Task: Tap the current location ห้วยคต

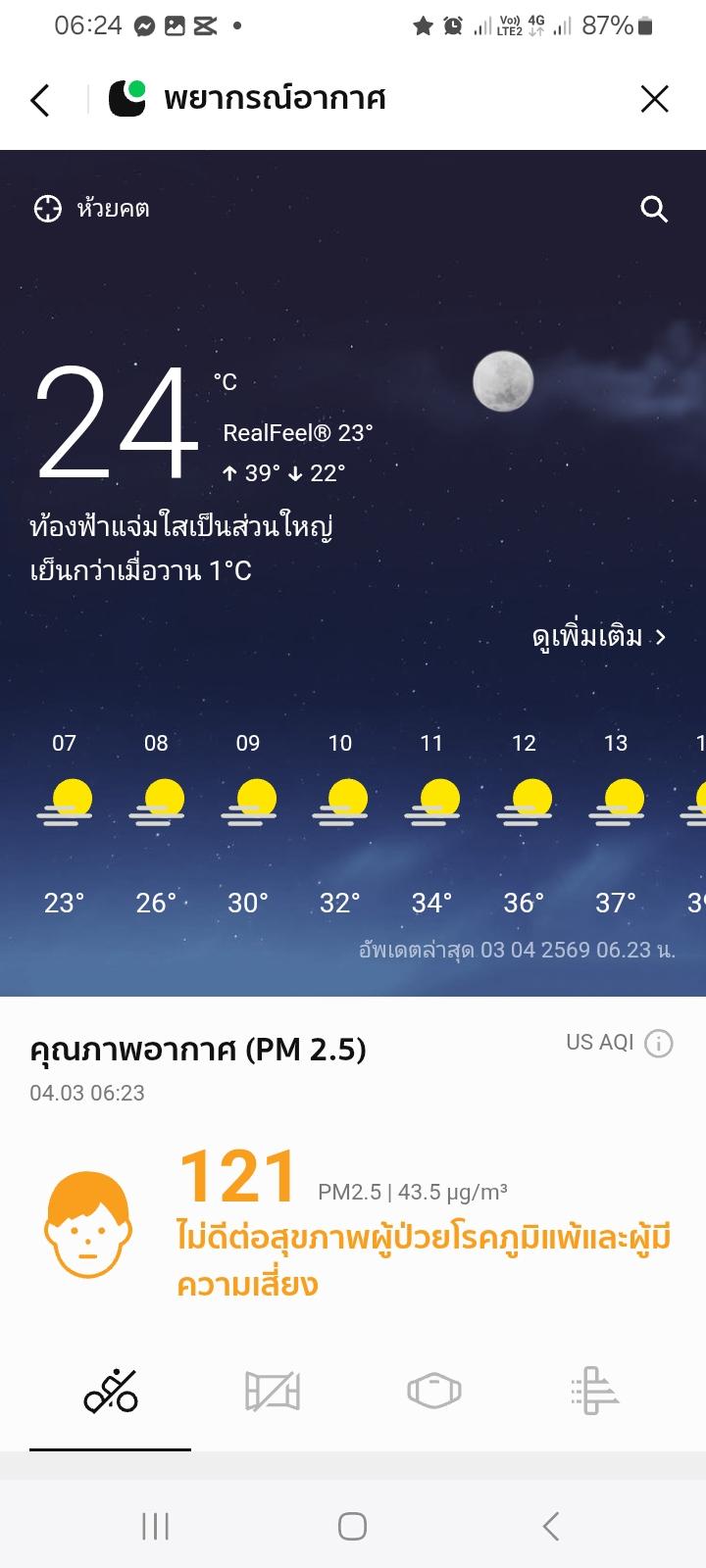Action: pyautogui.click(x=93, y=209)
